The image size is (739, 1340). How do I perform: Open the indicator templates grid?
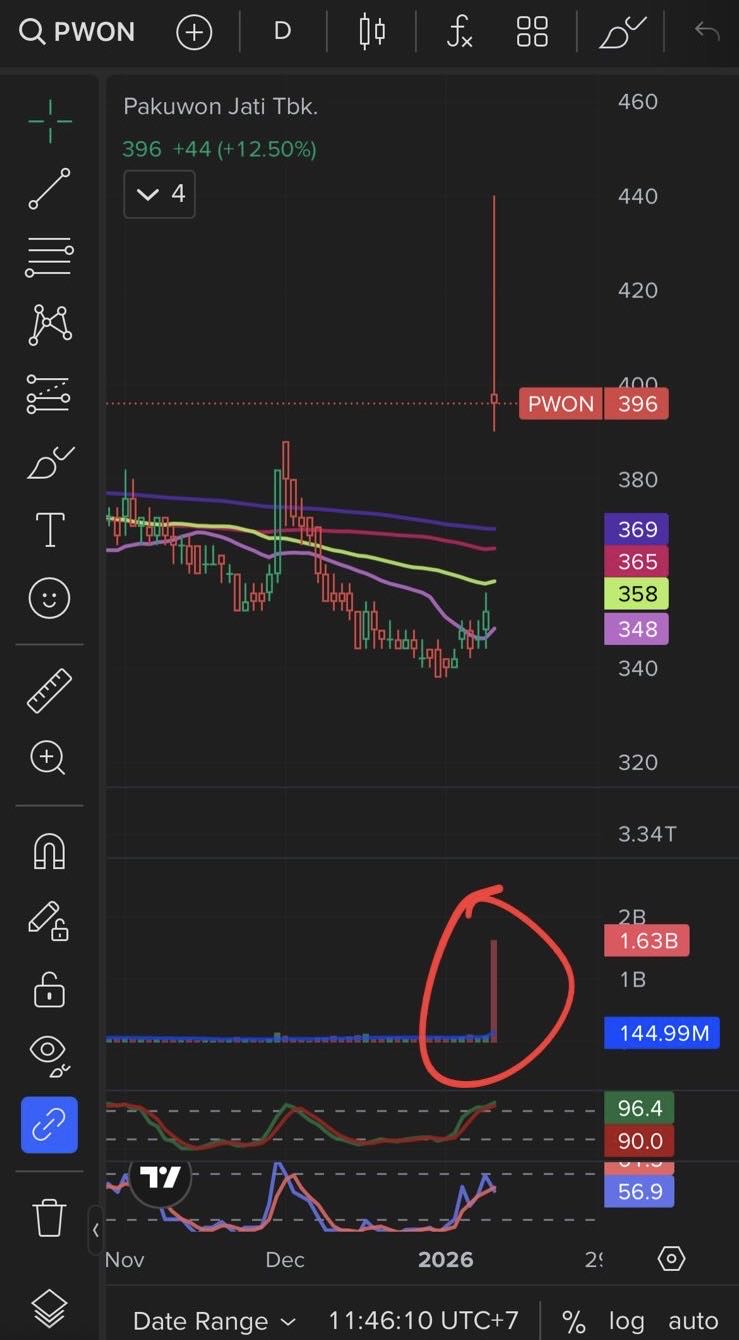(532, 32)
